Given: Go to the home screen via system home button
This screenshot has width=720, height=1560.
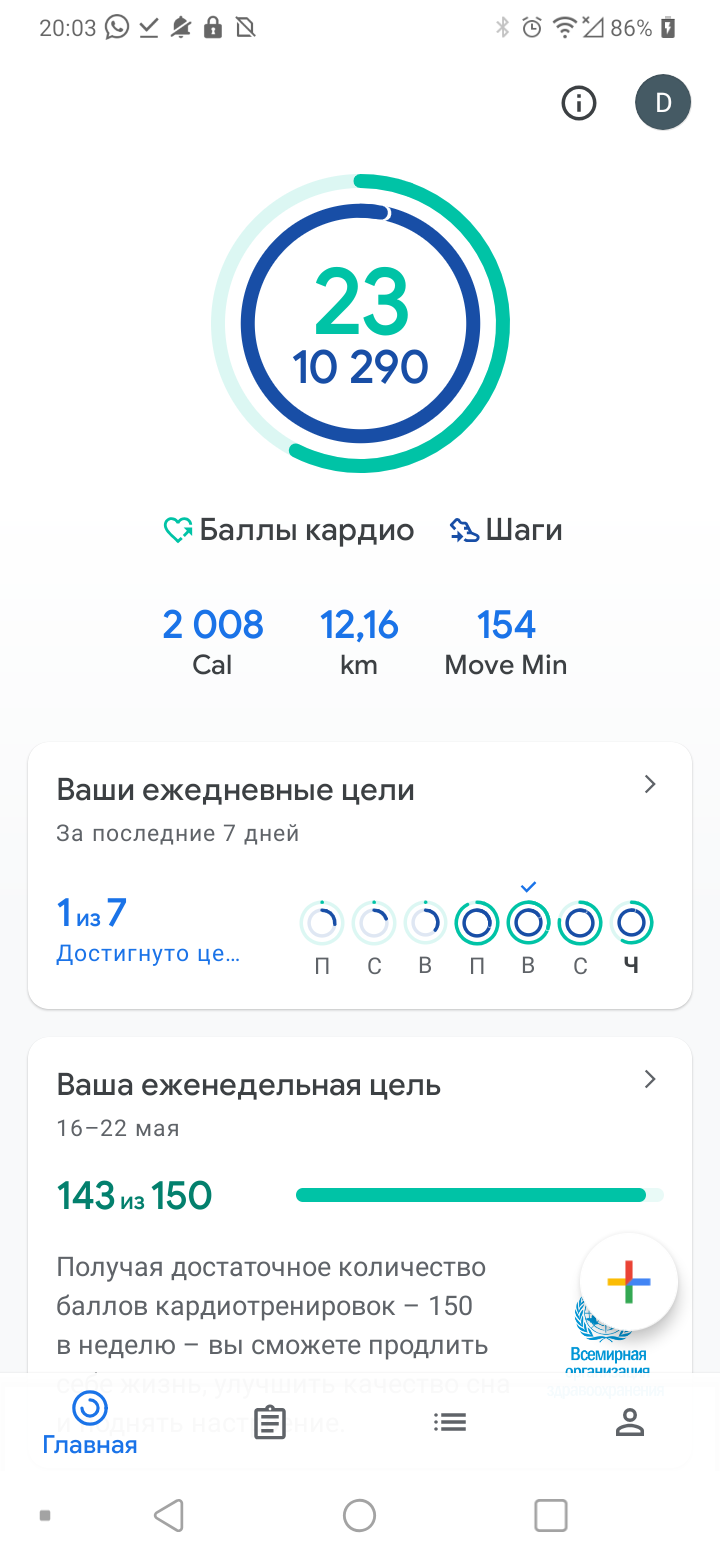Looking at the screenshot, I should pos(360,1515).
